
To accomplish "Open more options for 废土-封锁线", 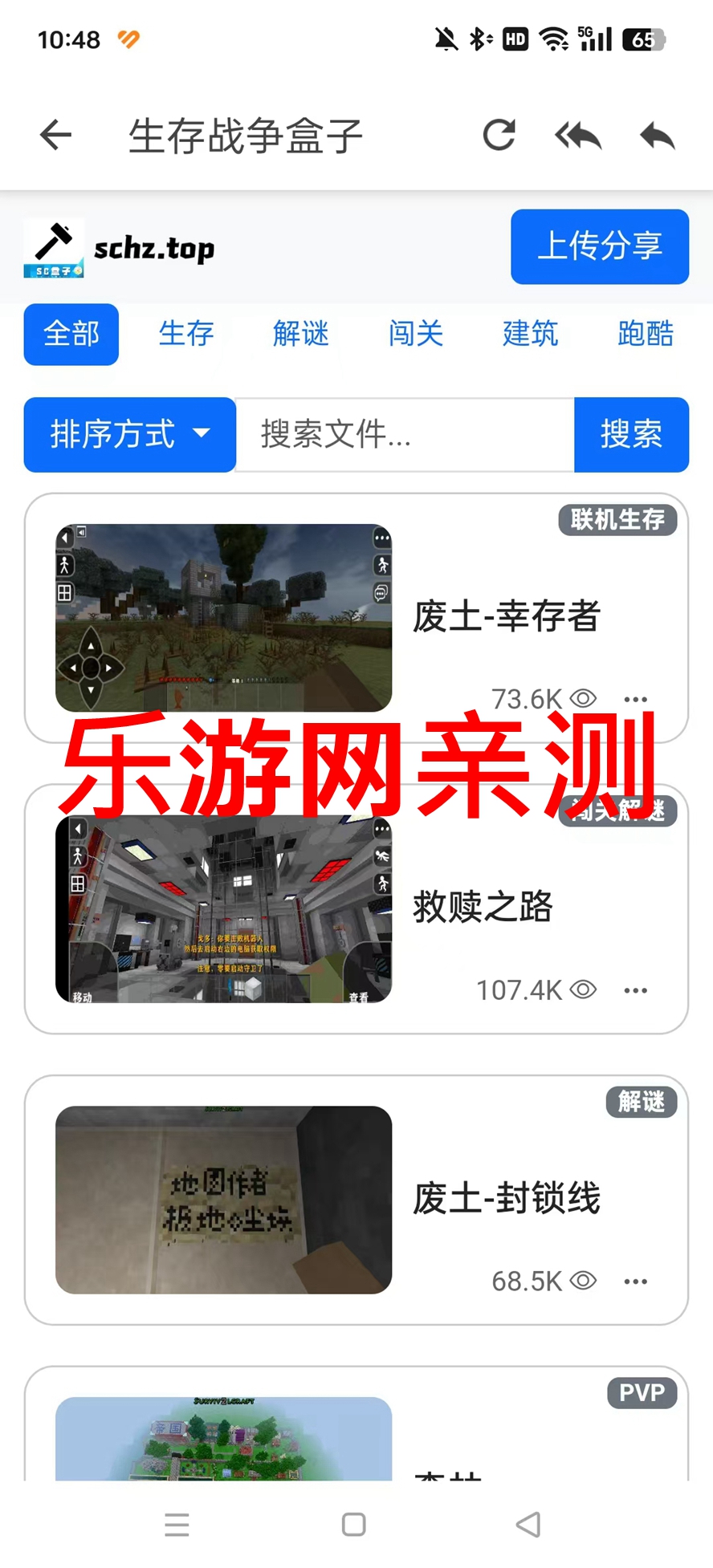I will click(x=635, y=1282).
